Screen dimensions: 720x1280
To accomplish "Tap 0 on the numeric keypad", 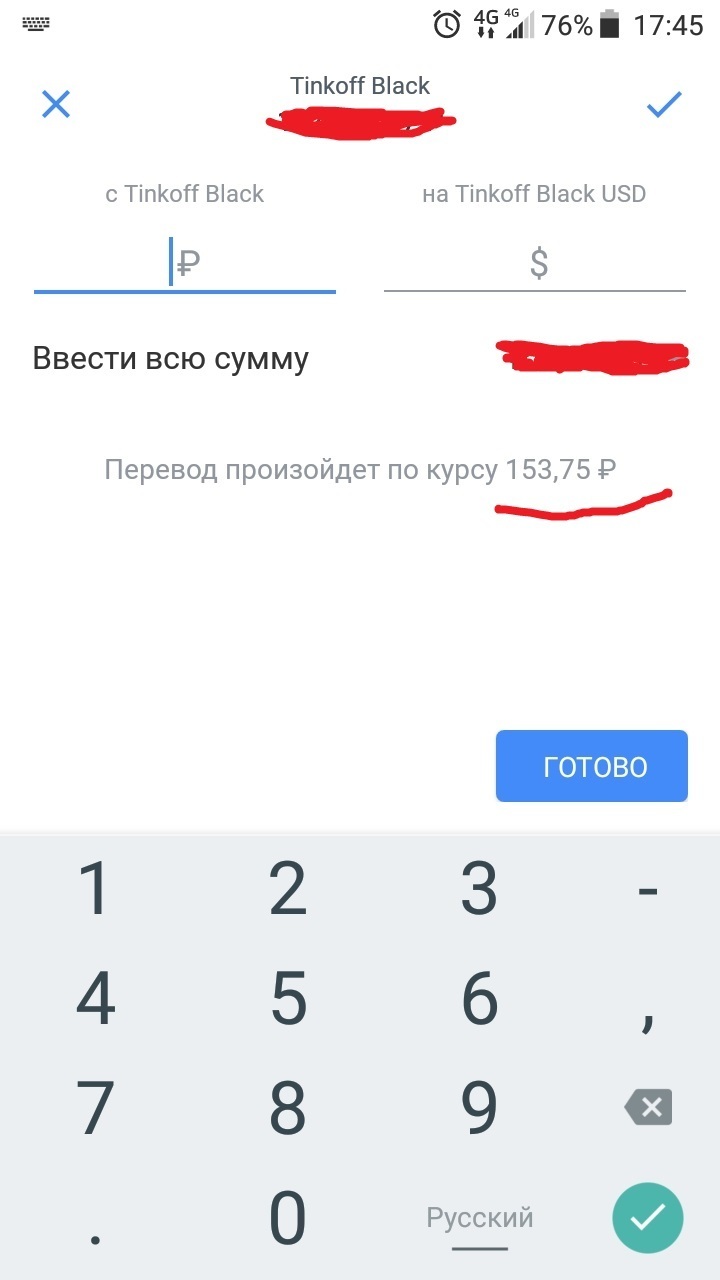I will tap(288, 1218).
